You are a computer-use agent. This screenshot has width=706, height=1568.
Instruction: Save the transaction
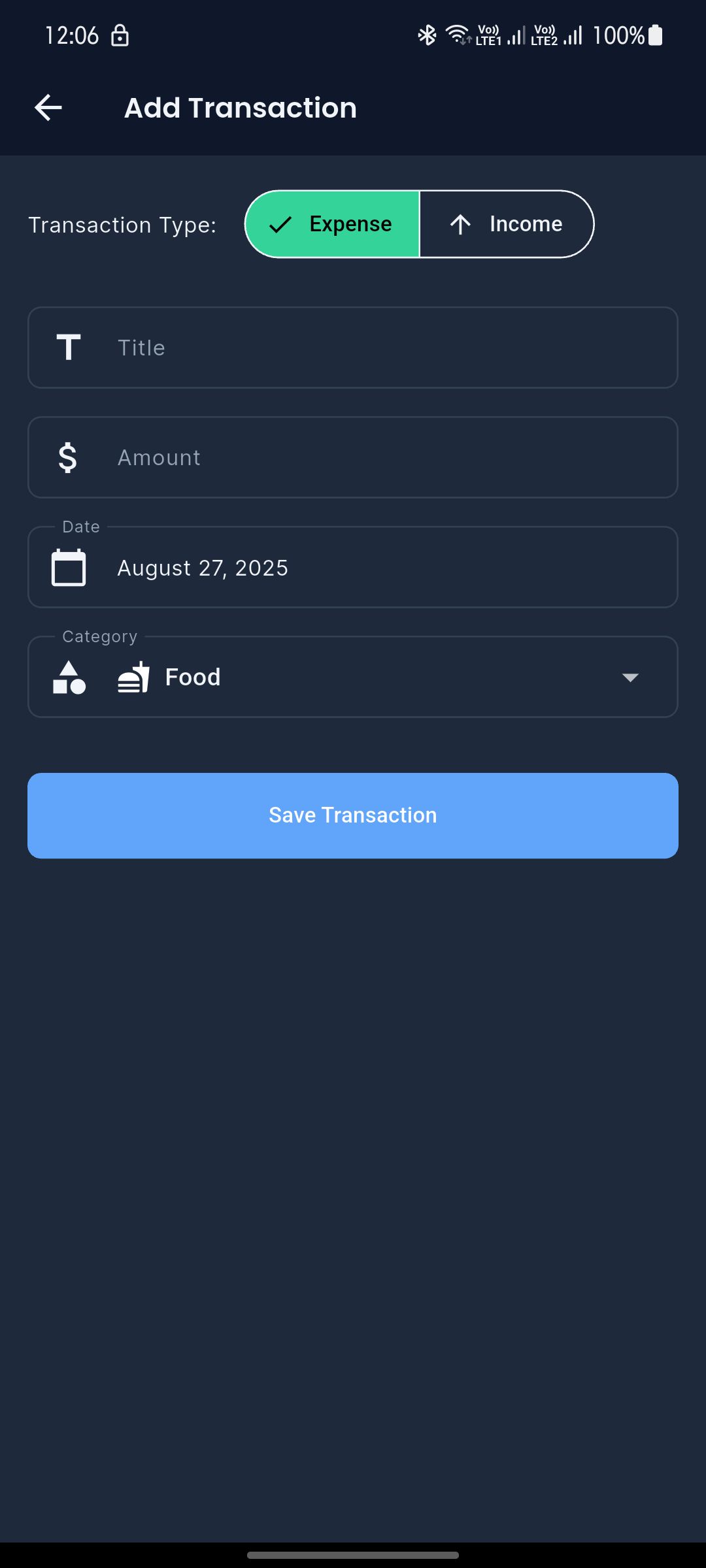(353, 815)
